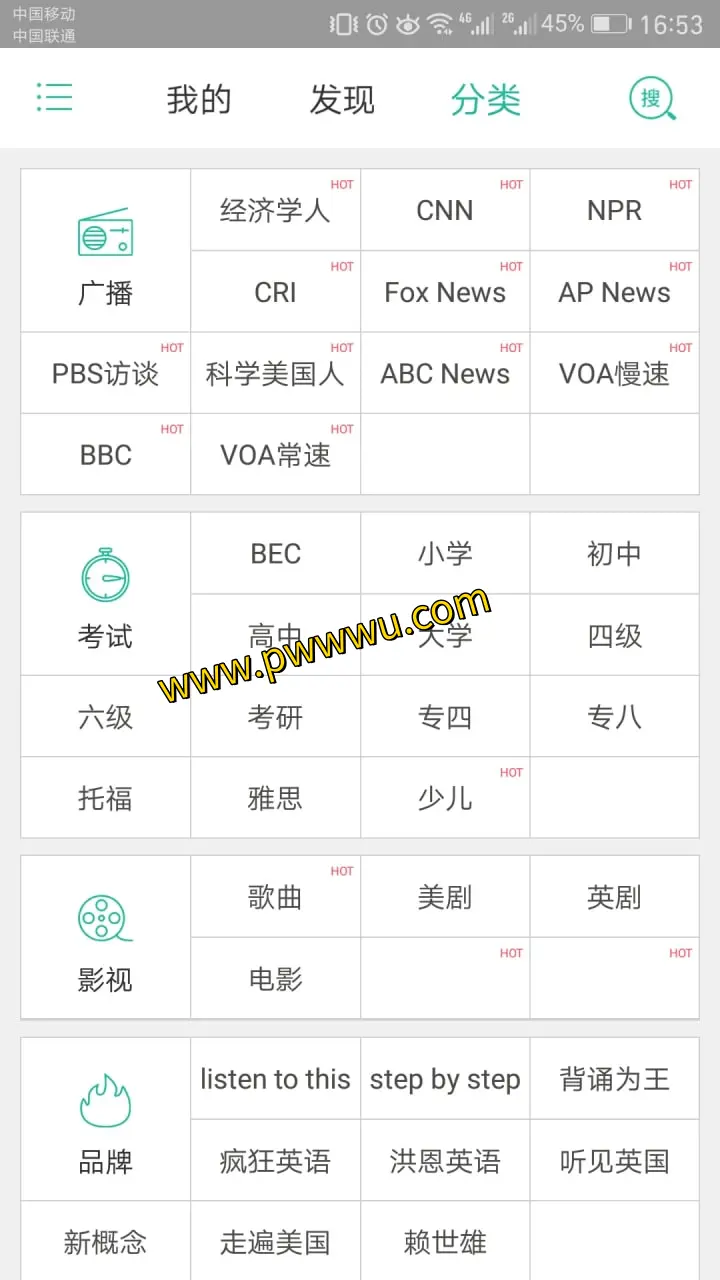The image size is (720, 1280).
Task: Choose the 雅思 category
Action: (x=275, y=798)
